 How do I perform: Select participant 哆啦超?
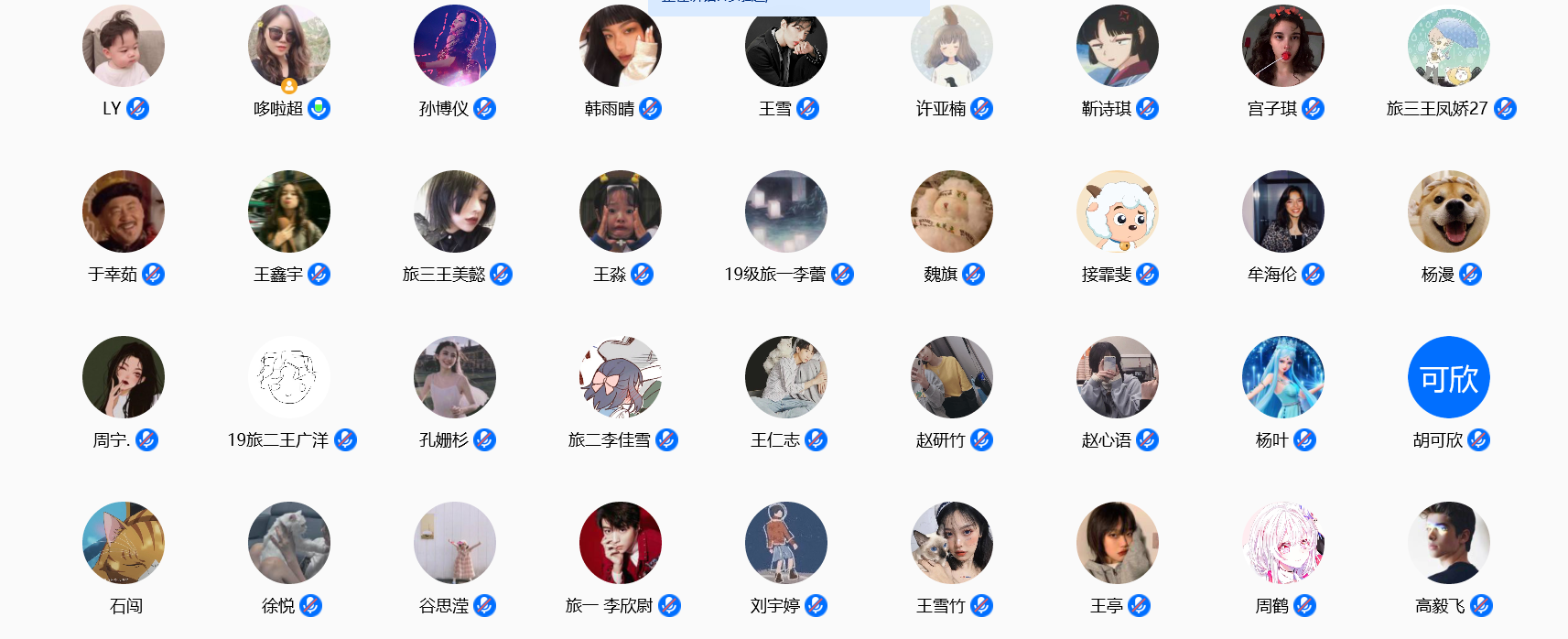(289, 46)
